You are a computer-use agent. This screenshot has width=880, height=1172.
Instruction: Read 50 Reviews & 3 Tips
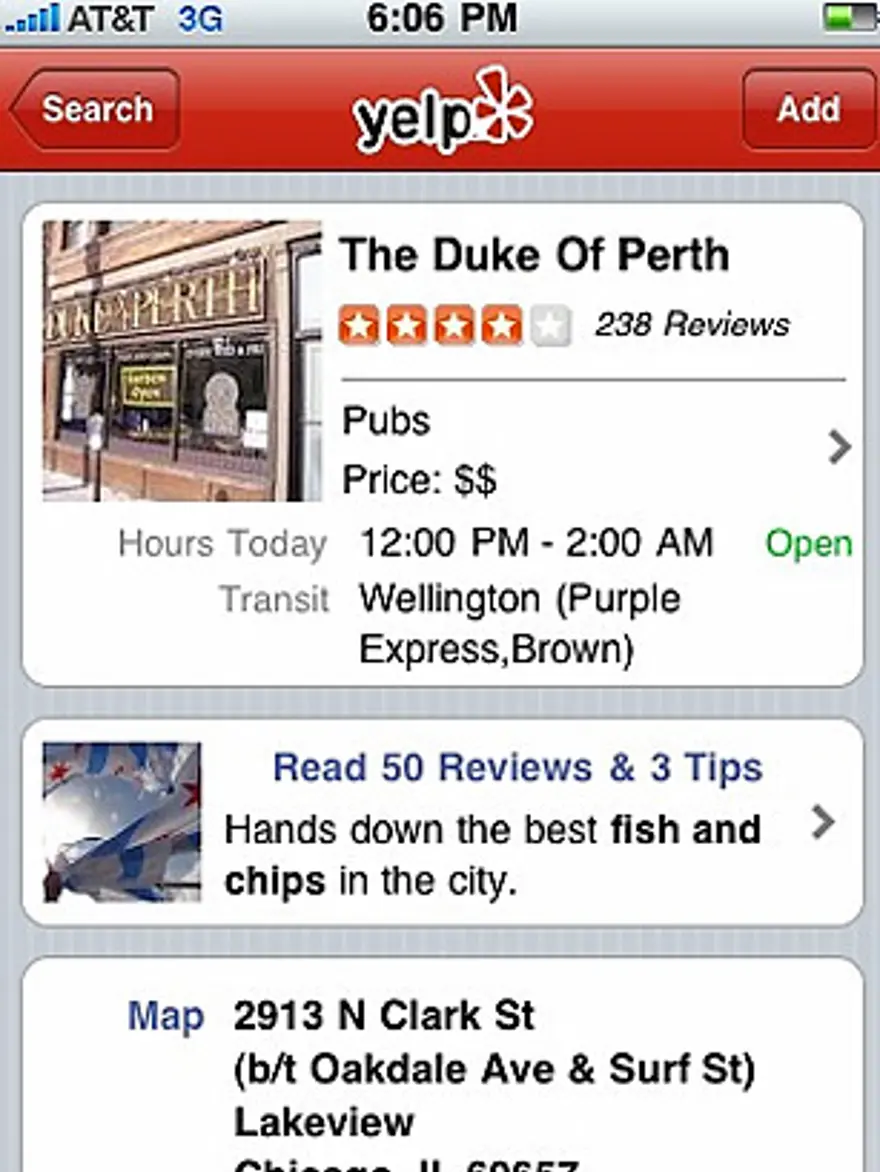click(x=517, y=768)
